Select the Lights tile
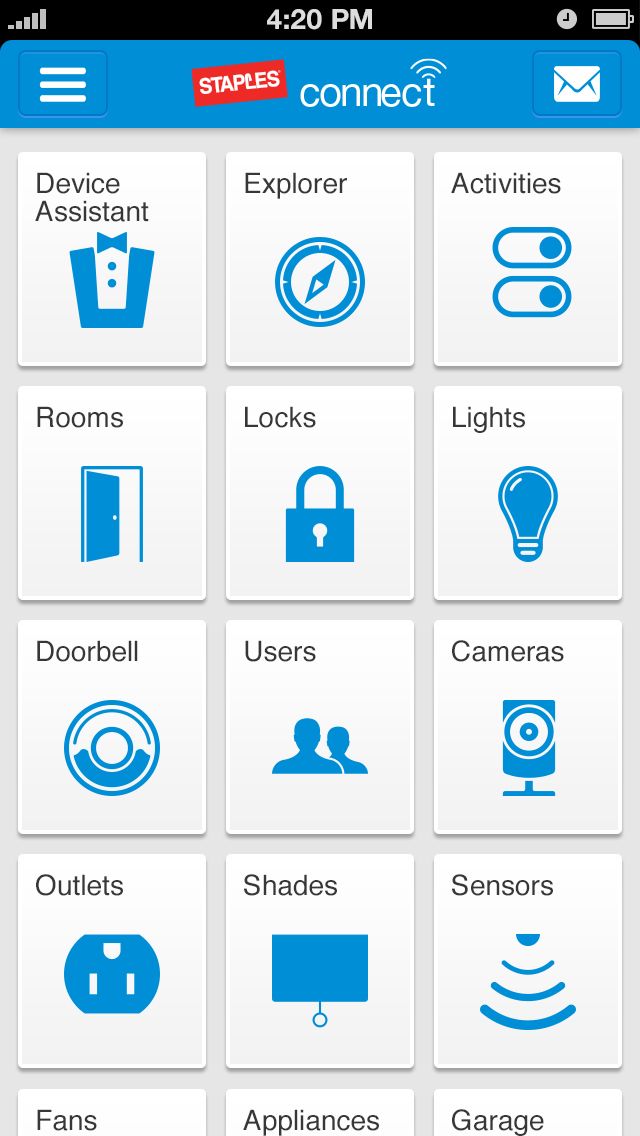The width and height of the screenshot is (640, 1136). pos(528,493)
